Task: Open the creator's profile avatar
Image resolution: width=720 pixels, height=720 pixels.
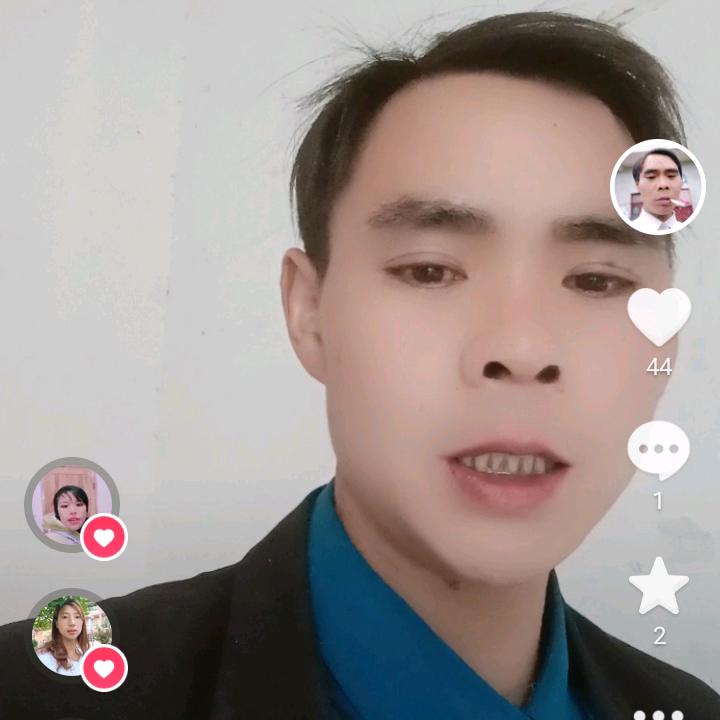Action: 657,187
